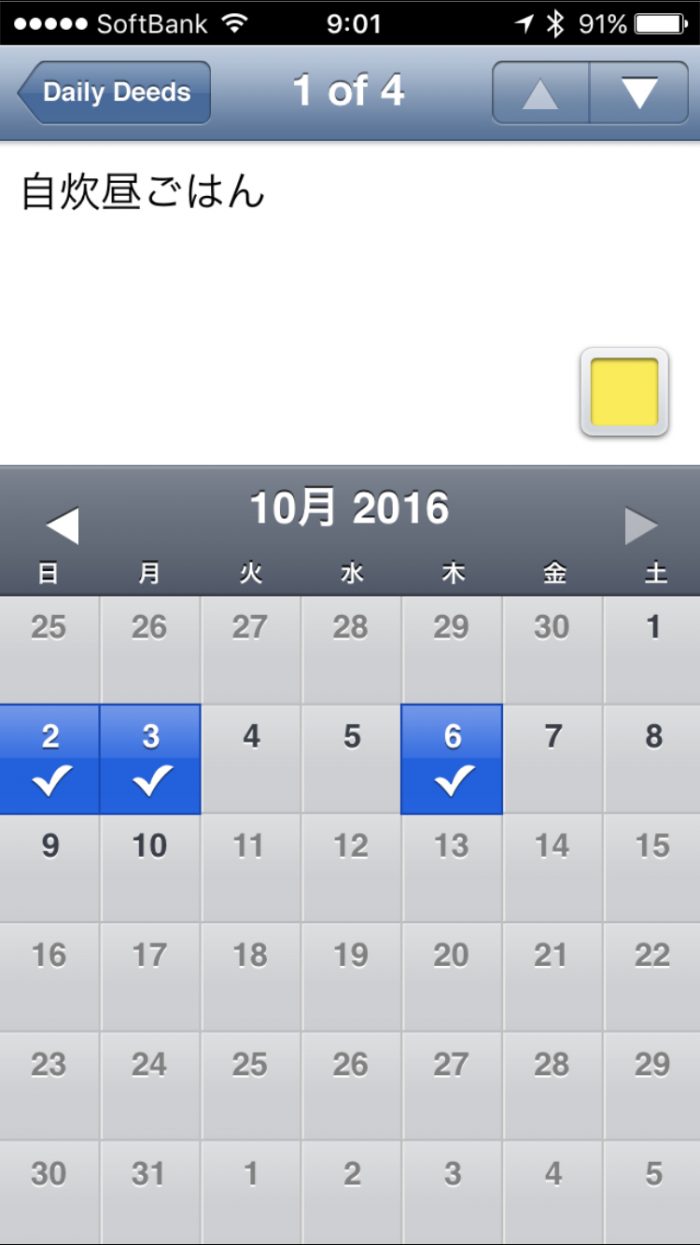Edit the deed title 自炊昼ごはん

pyautogui.click(x=143, y=191)
